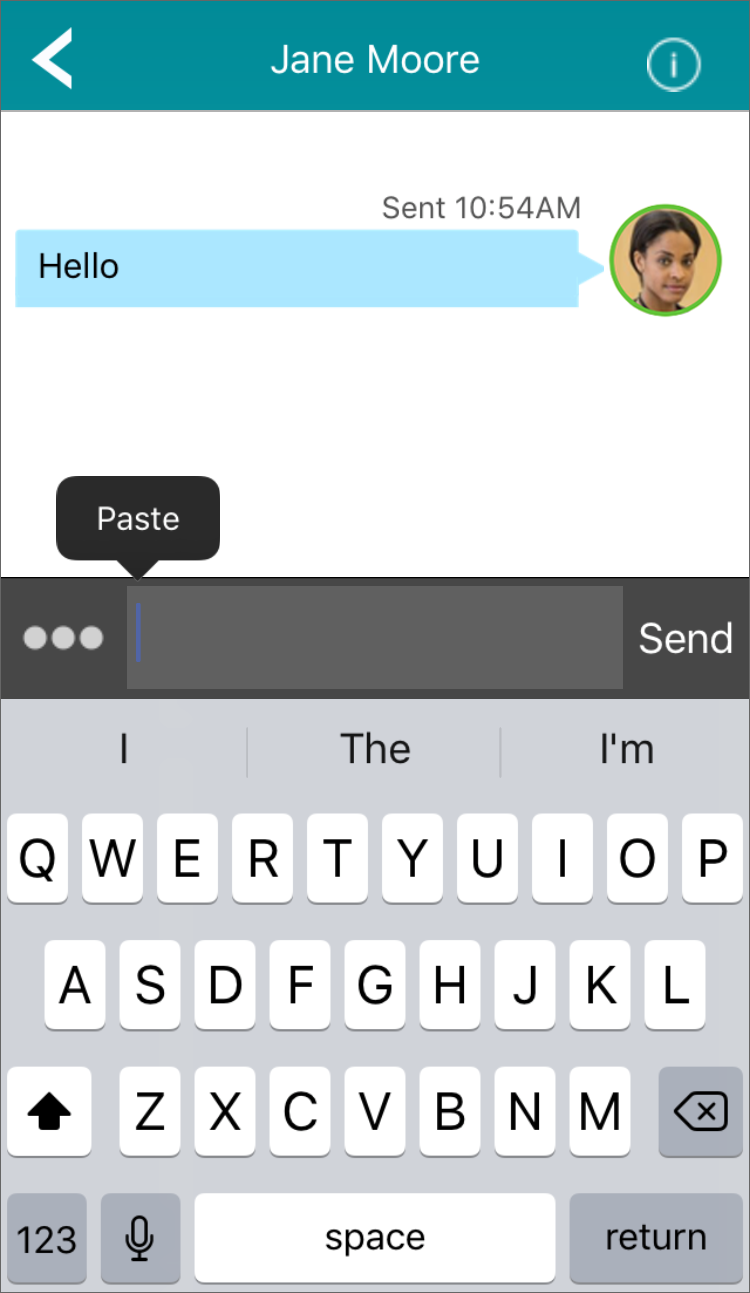Open the three-dot options beside message field

[x=63, y=638]
